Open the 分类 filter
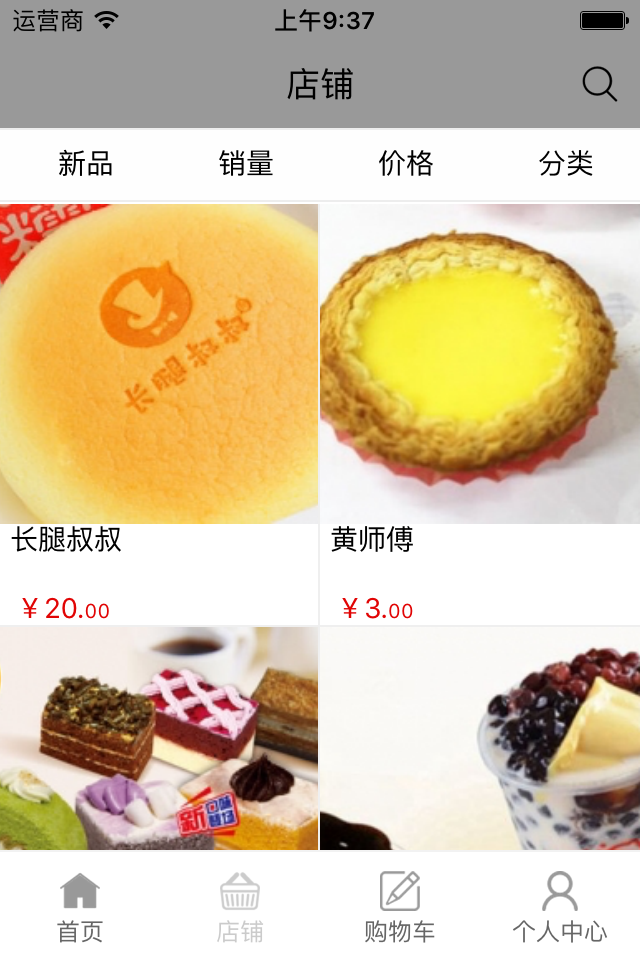 pos(566,163)
